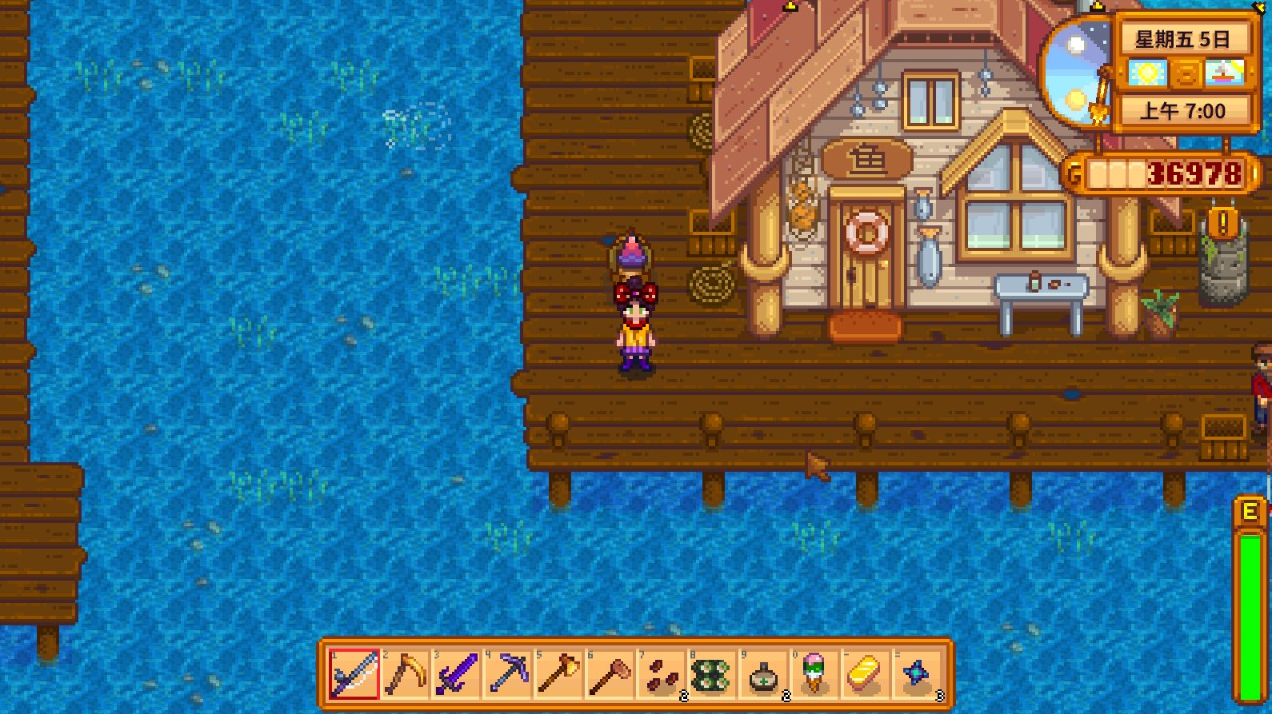Open the journal exclamation mark icon
Screen dimensions: 1272x714
tap(1222, 221)
